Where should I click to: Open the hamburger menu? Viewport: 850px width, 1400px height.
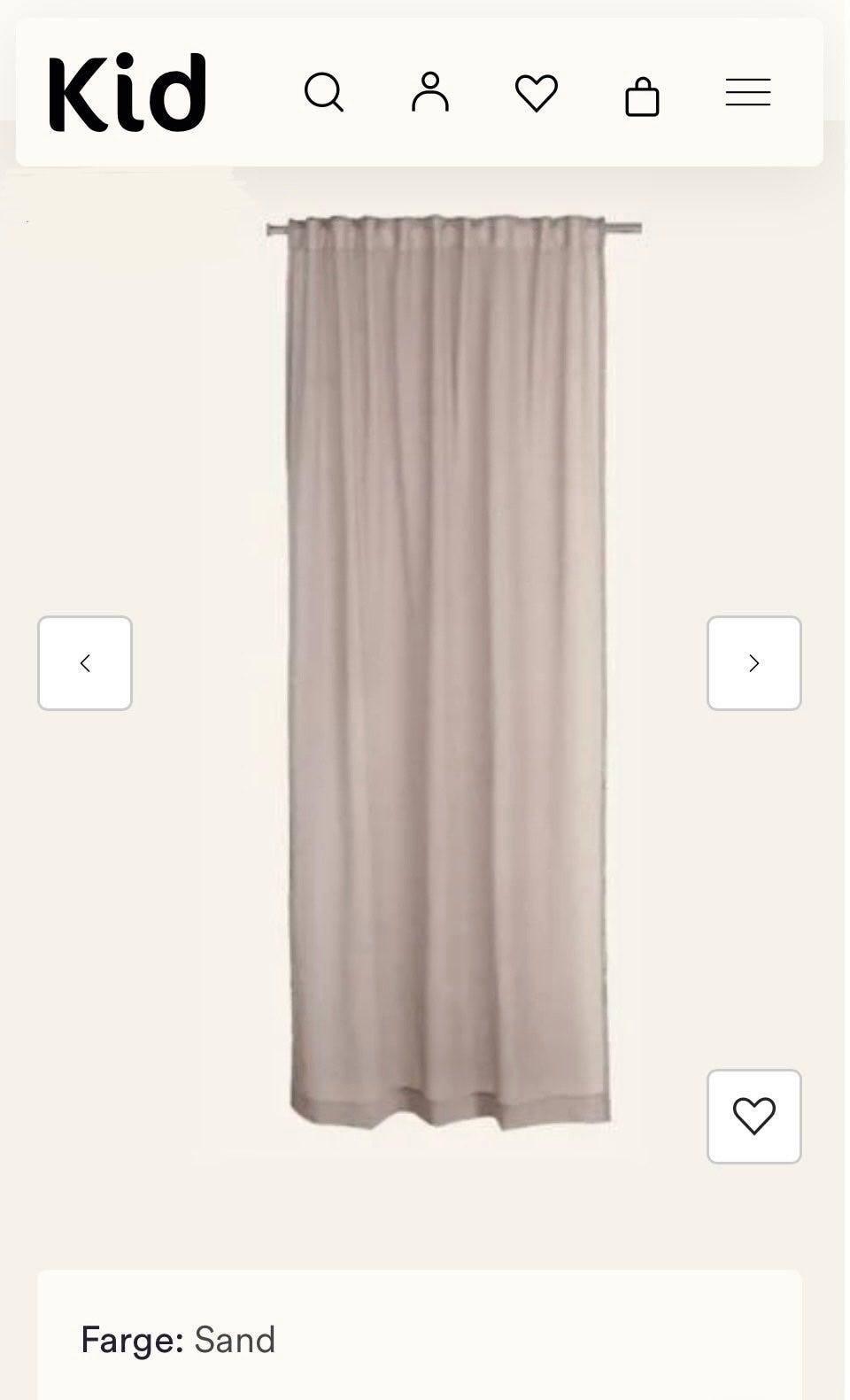[748, 92]
